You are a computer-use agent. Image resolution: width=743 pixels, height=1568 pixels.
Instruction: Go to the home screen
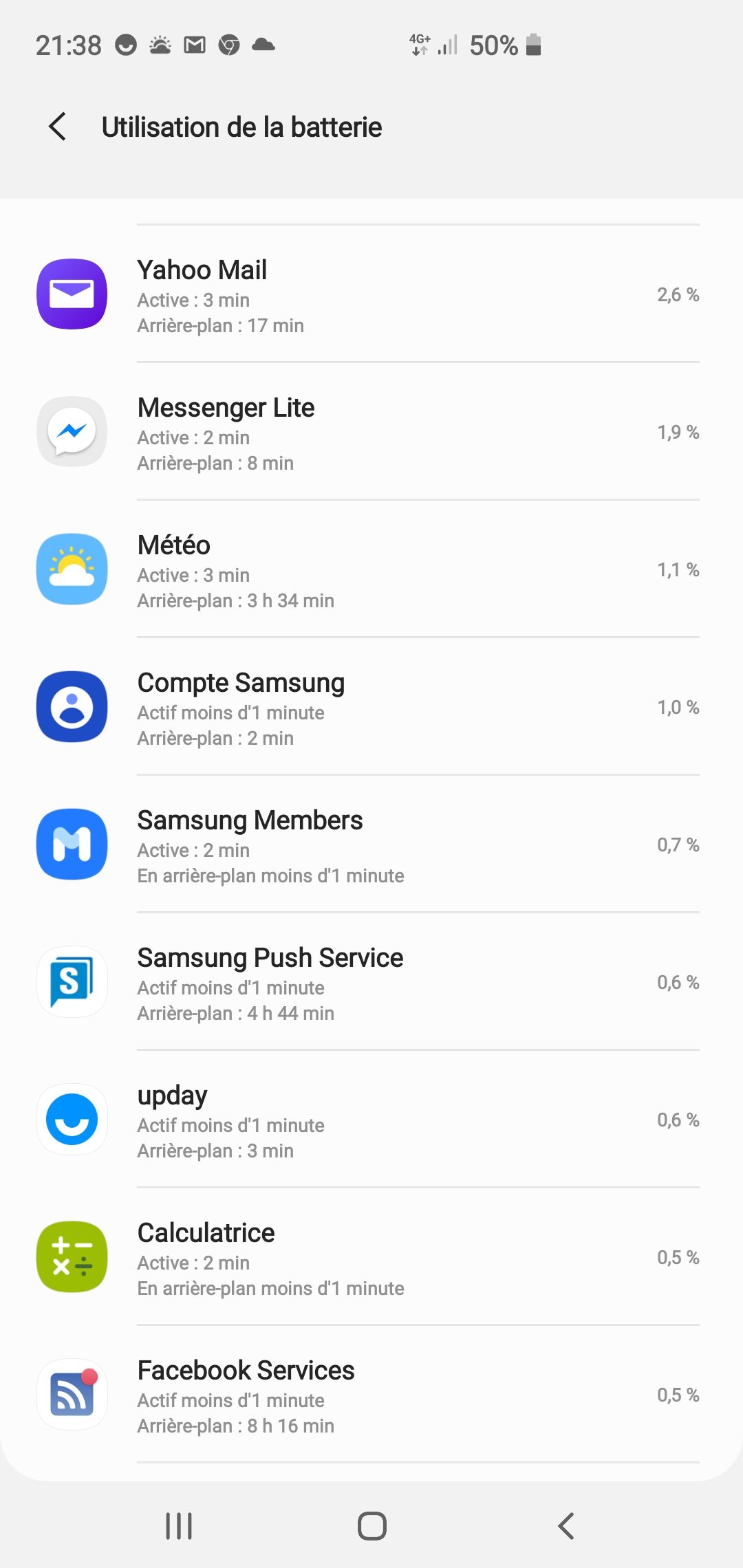point(371,1526)
